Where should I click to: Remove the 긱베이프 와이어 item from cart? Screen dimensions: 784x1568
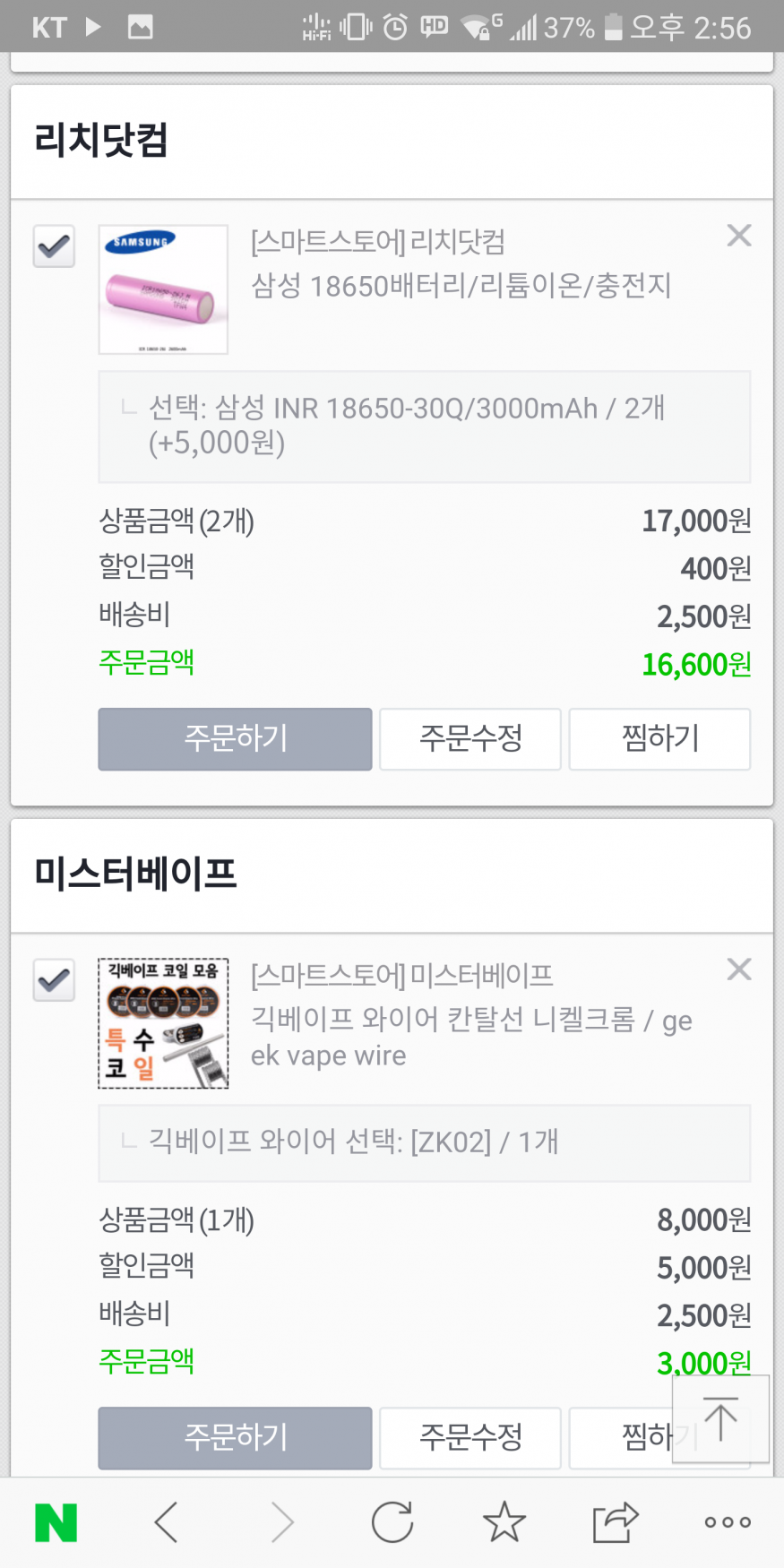point(739,969)
